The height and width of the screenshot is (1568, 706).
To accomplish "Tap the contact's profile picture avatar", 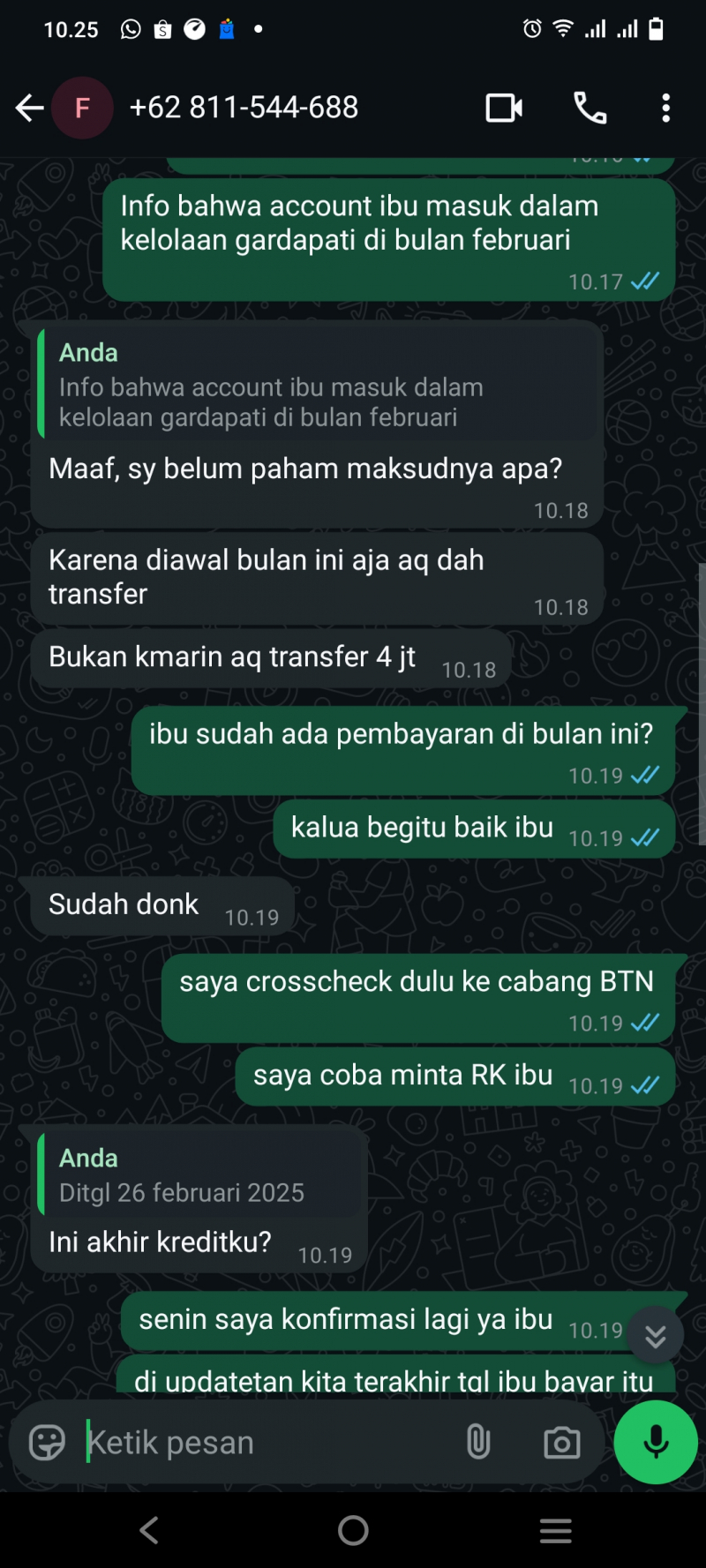I will coord(82,108).
